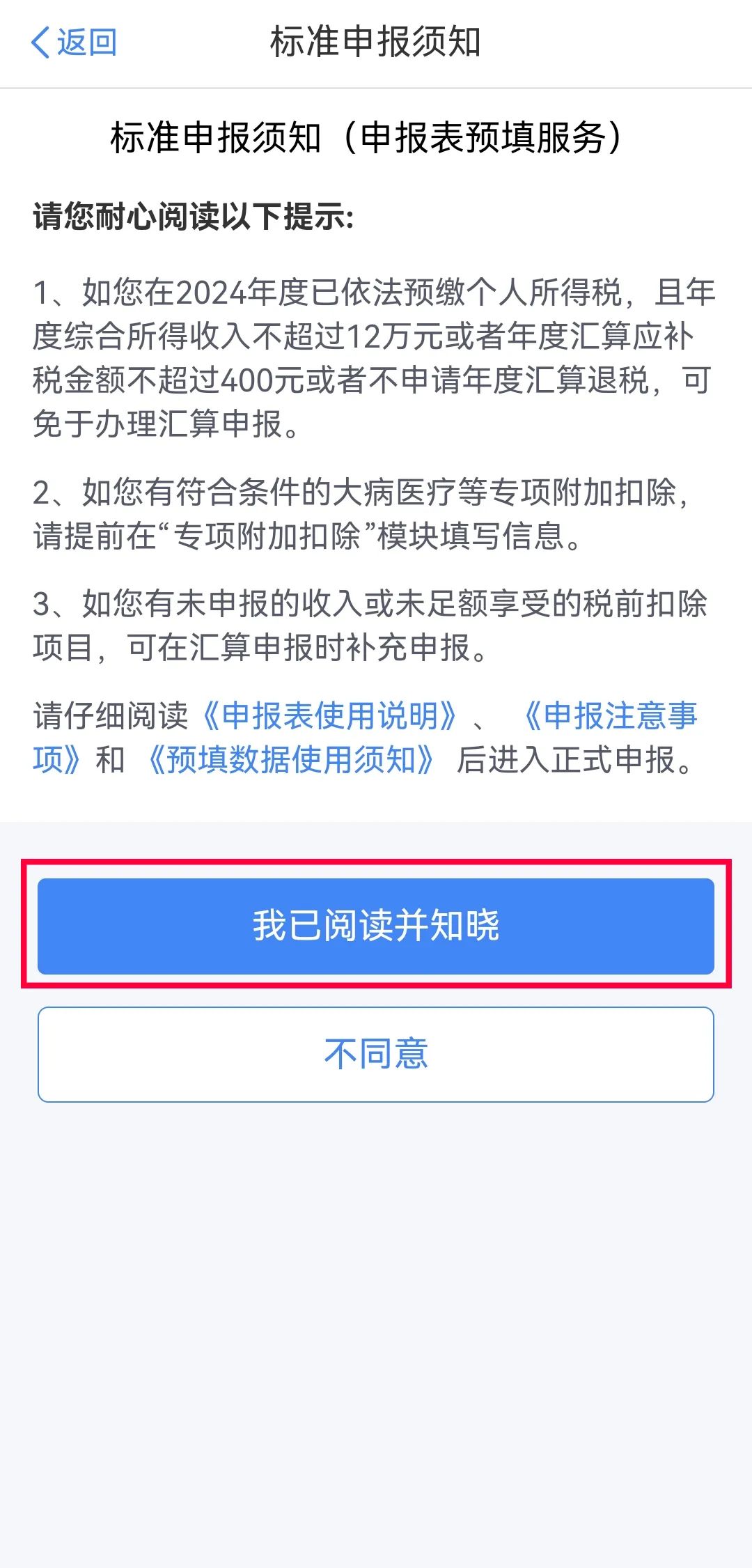Open the 《预填数据使用须知》 link
This screenshot has width=752, height=1568.
tap(291, 759)
